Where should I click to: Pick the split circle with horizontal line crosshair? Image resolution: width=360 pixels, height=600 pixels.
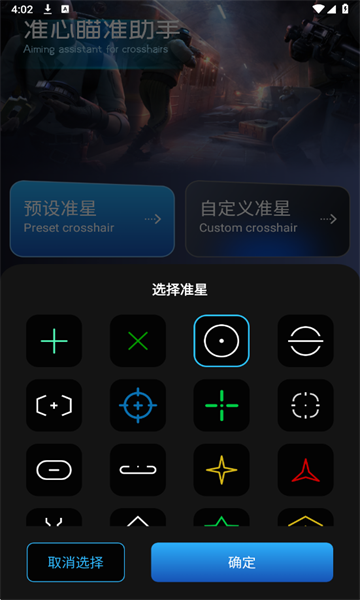[x=305, y=341]
